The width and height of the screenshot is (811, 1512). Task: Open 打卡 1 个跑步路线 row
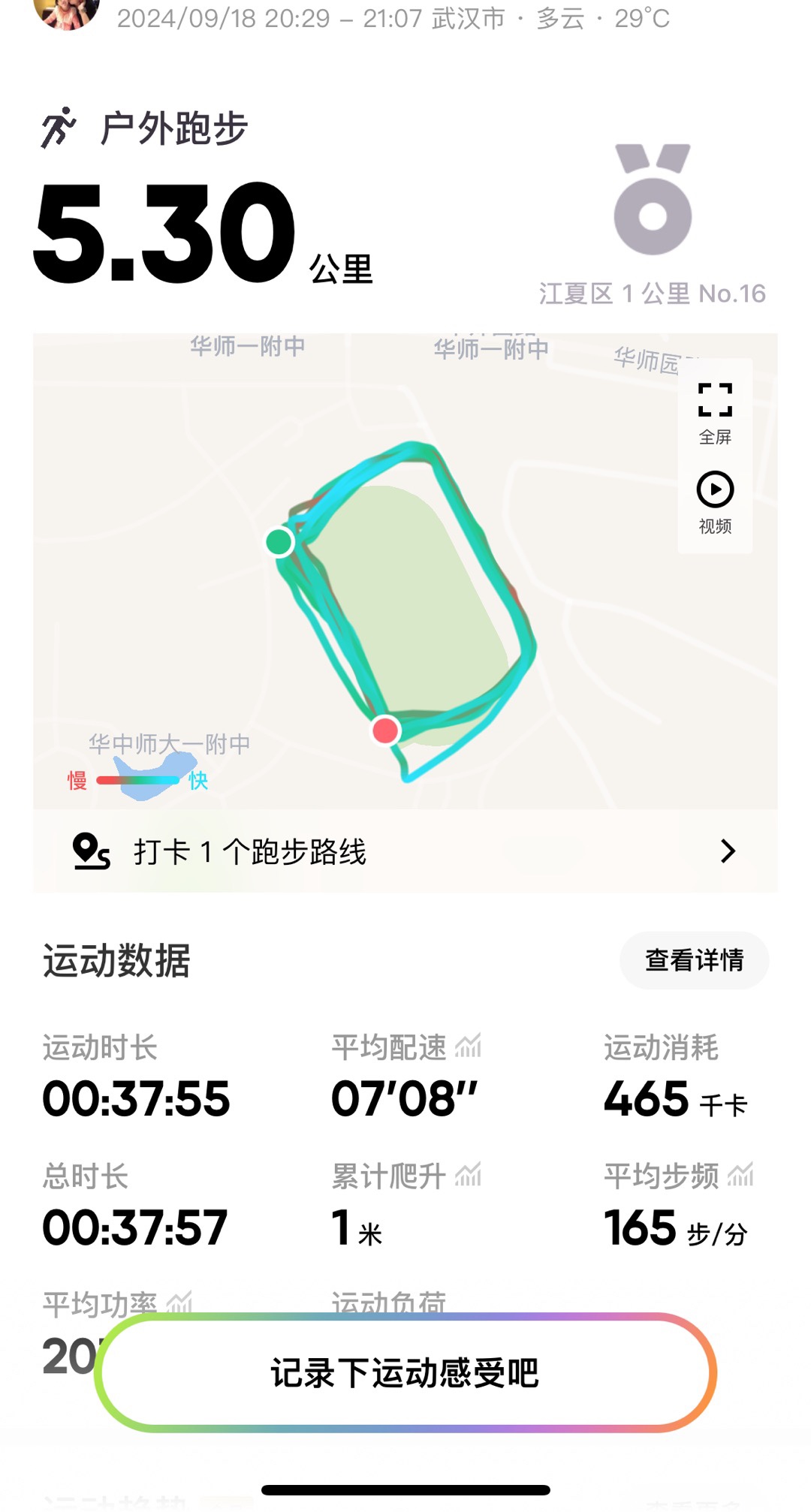(x=405, y=851)
